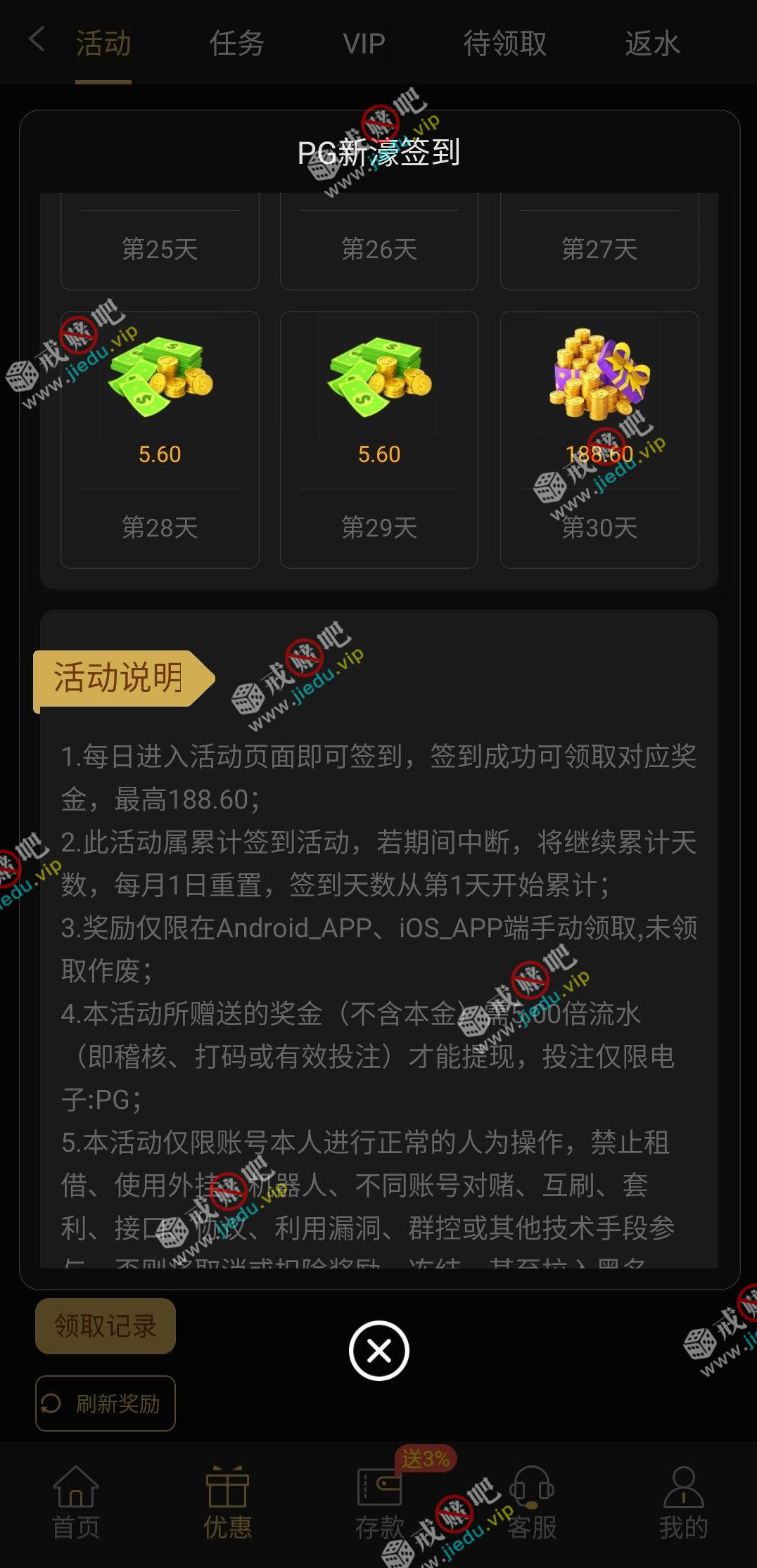This screenshot has height=1568, width=757.
Task: Open the 存款 deposit tab
Action: coord(379,1502)
